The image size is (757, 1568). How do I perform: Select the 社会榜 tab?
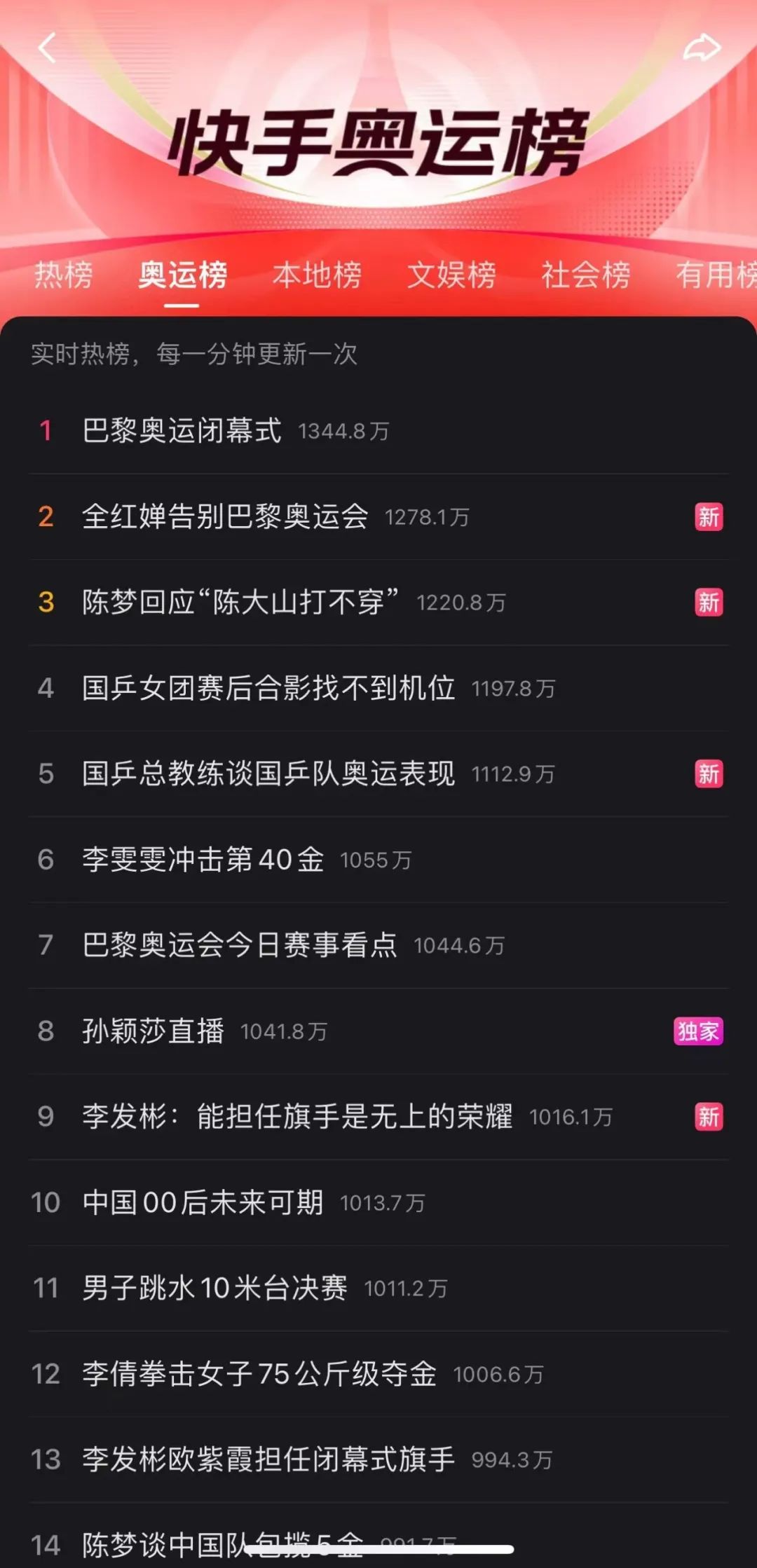[585, 274]
